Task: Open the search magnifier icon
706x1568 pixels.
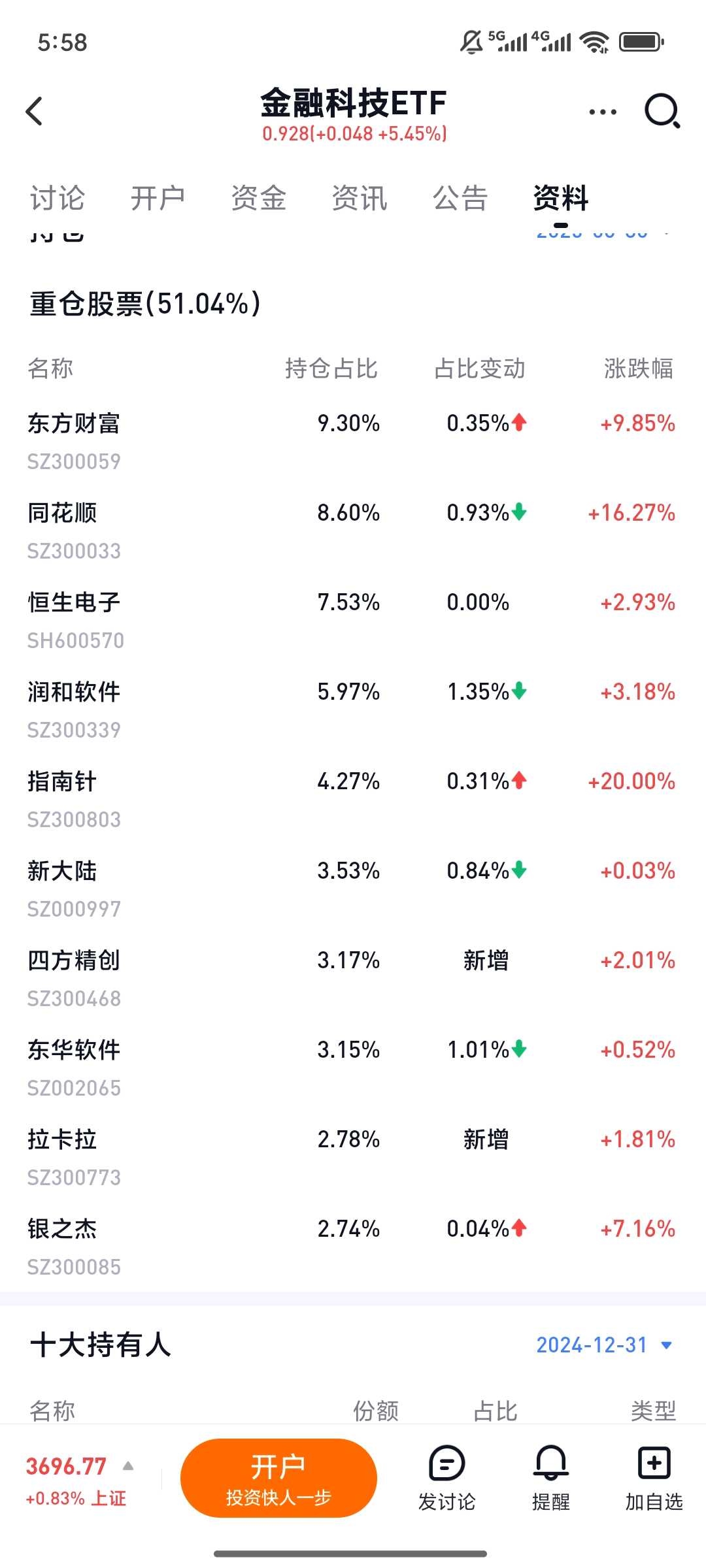Action: tap(662, 111)
